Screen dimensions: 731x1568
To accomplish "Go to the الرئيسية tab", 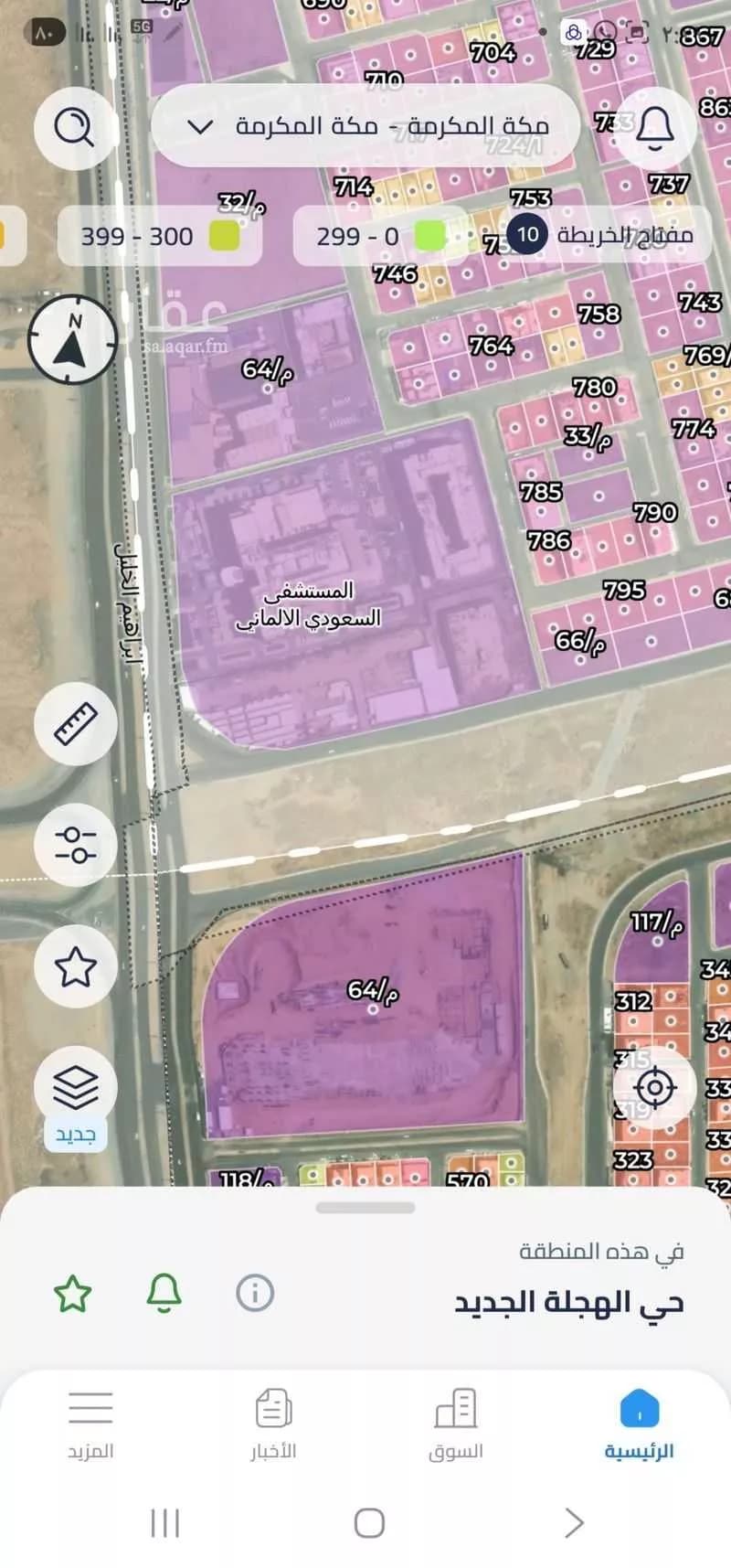I will click(x=639, y=1424).
